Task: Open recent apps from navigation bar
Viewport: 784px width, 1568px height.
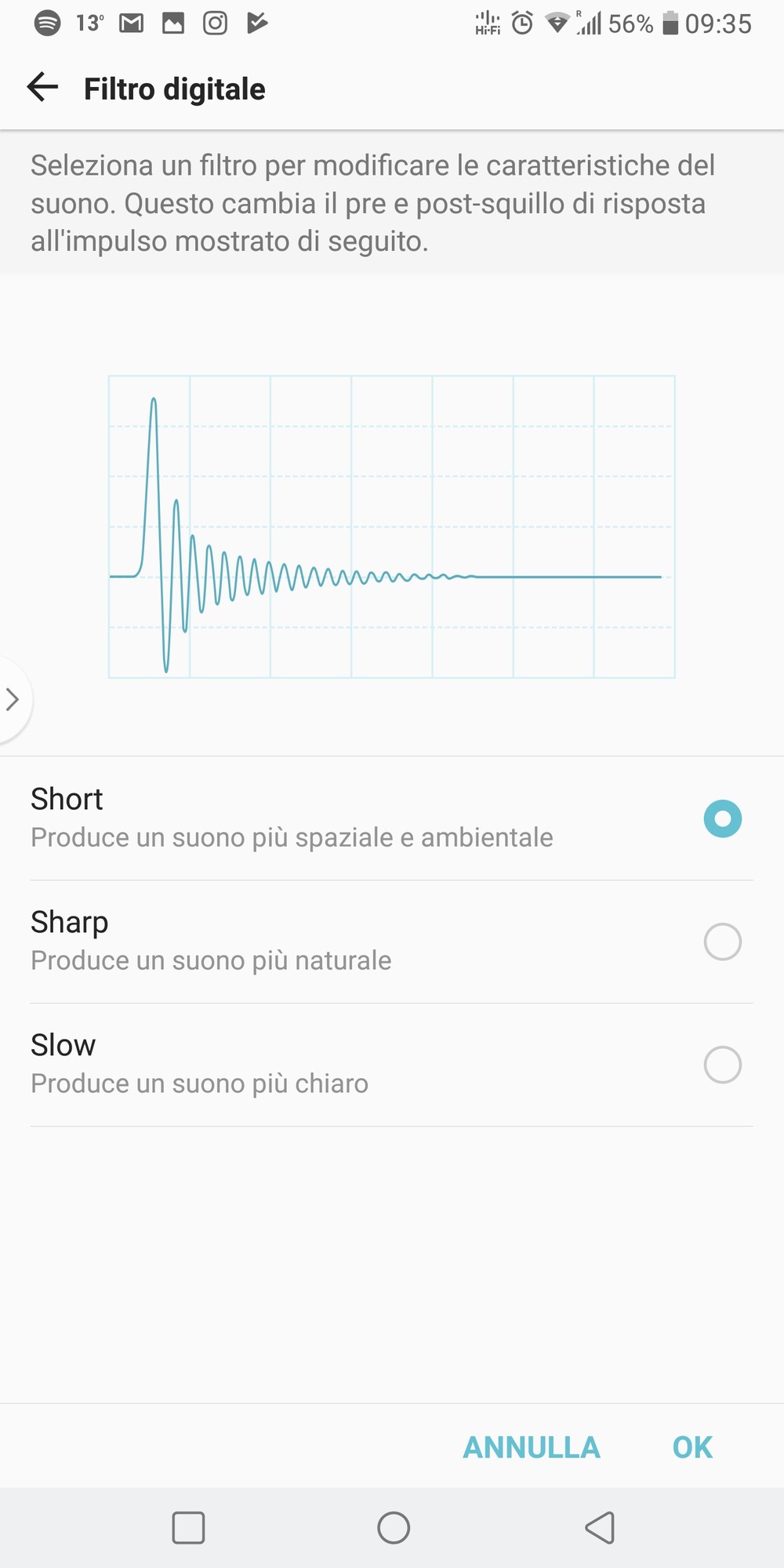Action: 188,1527
